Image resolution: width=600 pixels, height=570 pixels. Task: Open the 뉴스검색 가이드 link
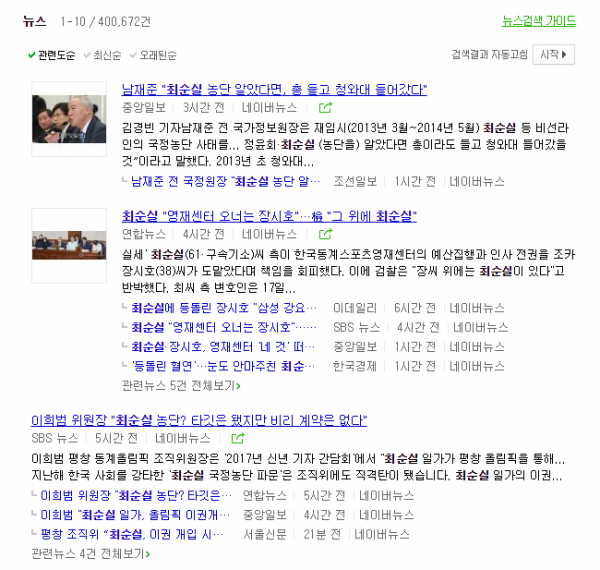tap(538, 21)
